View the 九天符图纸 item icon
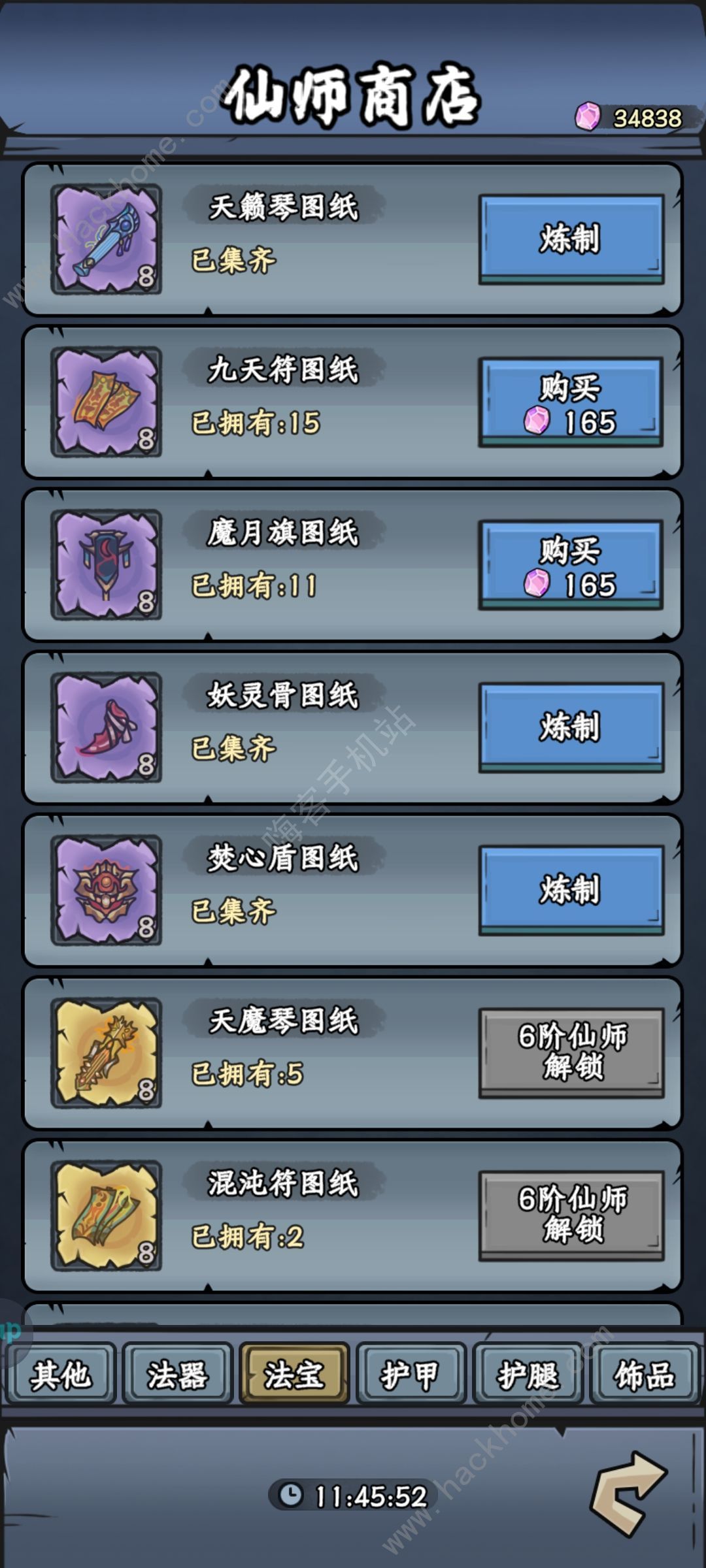This screenshot has width=706, height=1568. click(107, 402)
